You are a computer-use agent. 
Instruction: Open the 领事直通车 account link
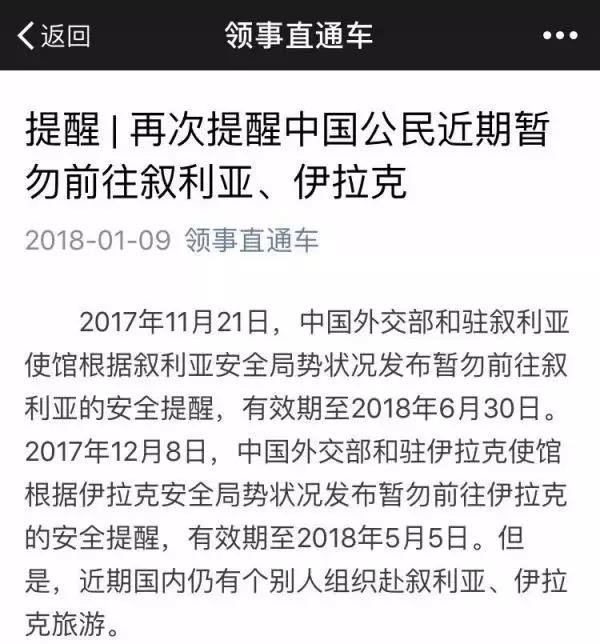(251, 240)
